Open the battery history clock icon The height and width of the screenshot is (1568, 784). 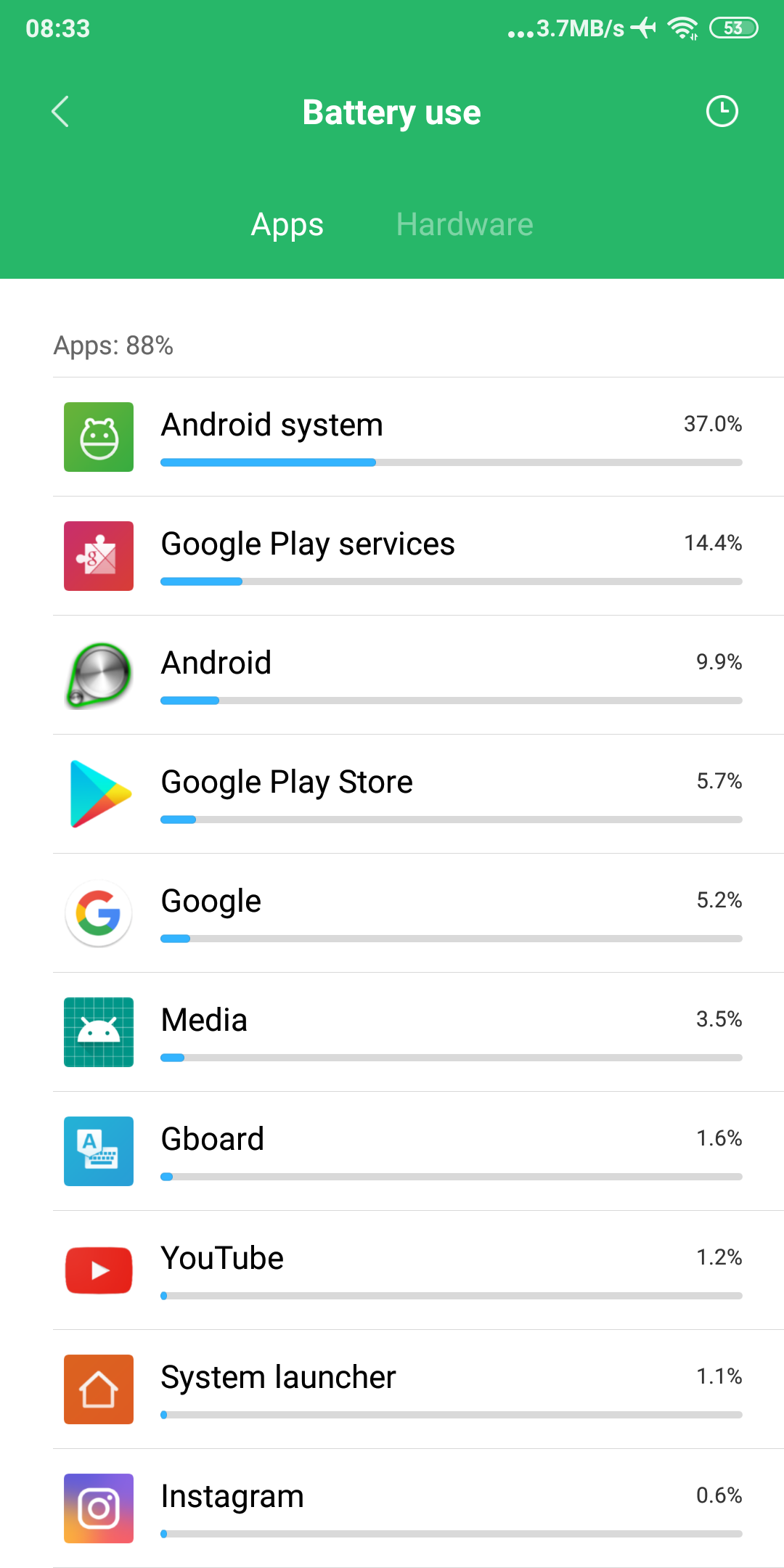click(x=722, y=112)
